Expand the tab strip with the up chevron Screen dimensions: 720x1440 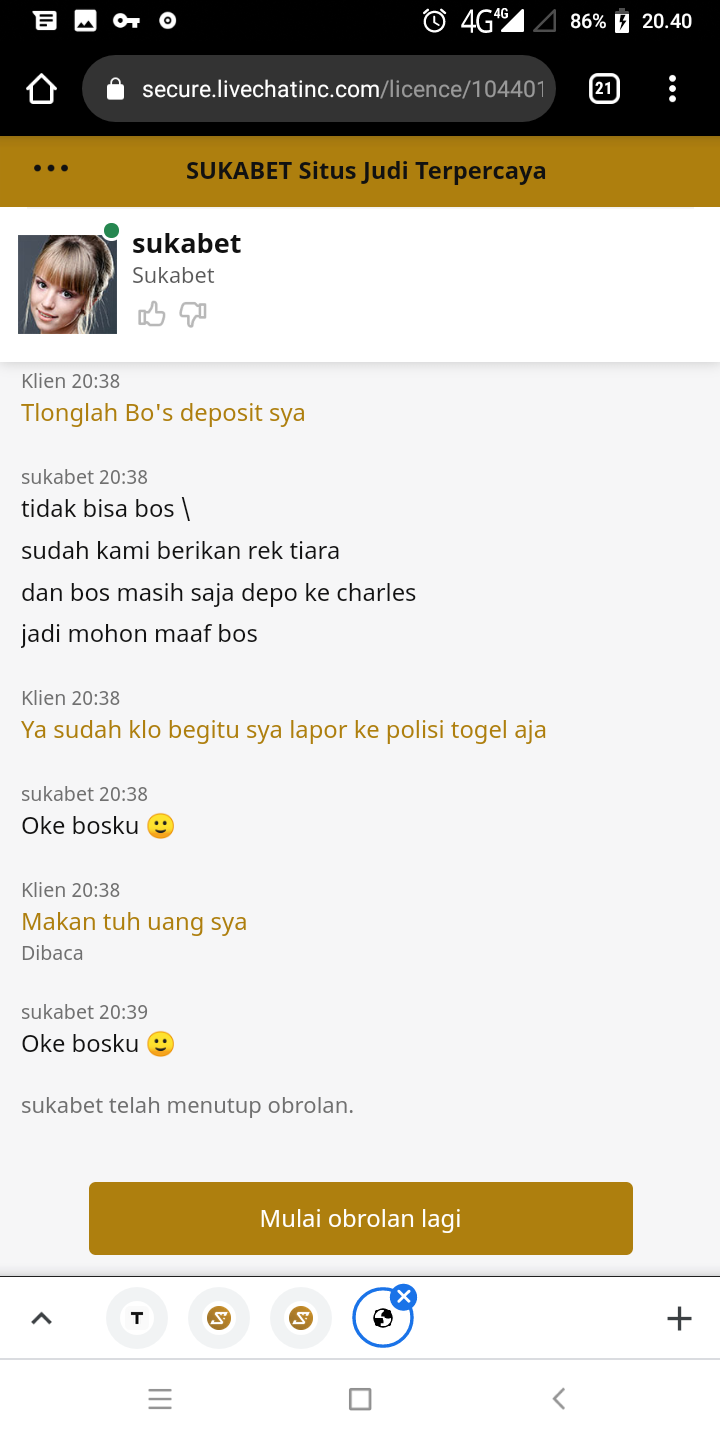tap(41, 1318)
